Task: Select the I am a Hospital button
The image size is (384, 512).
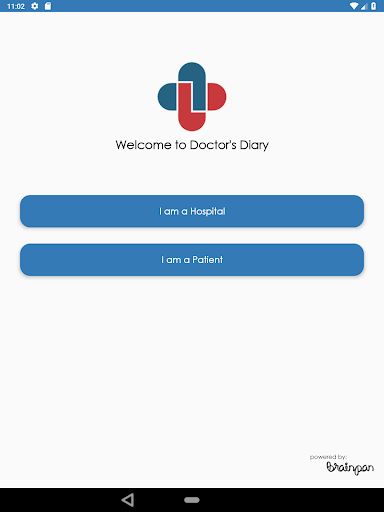Action: point(192,211)
